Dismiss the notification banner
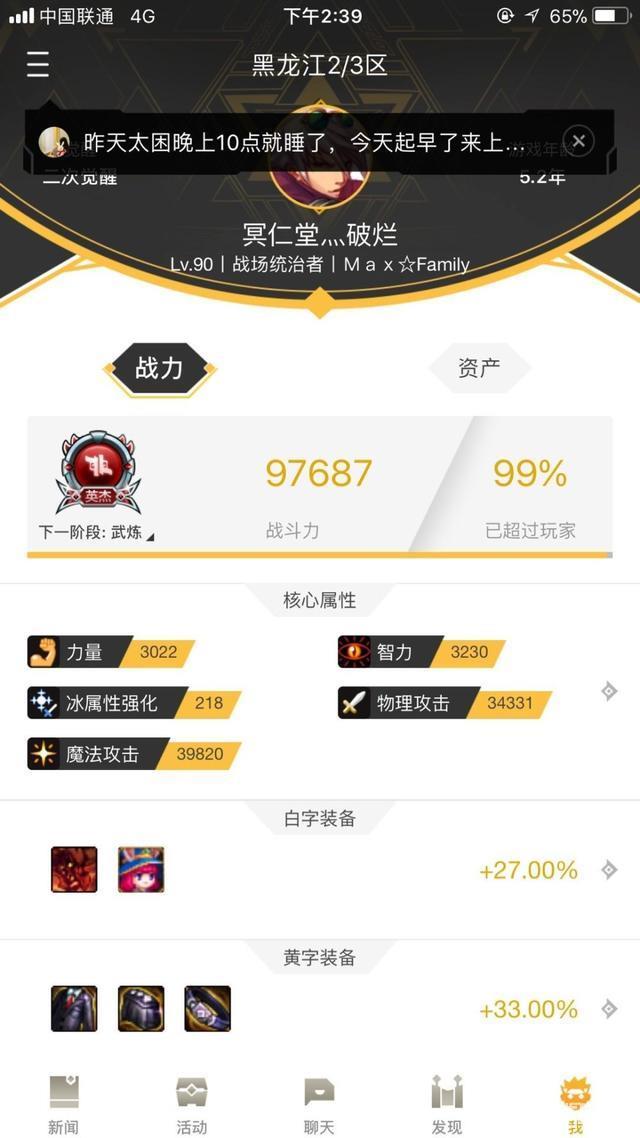Image resolution: width=640 pixels, height=1138 pixels. [578, 140]
